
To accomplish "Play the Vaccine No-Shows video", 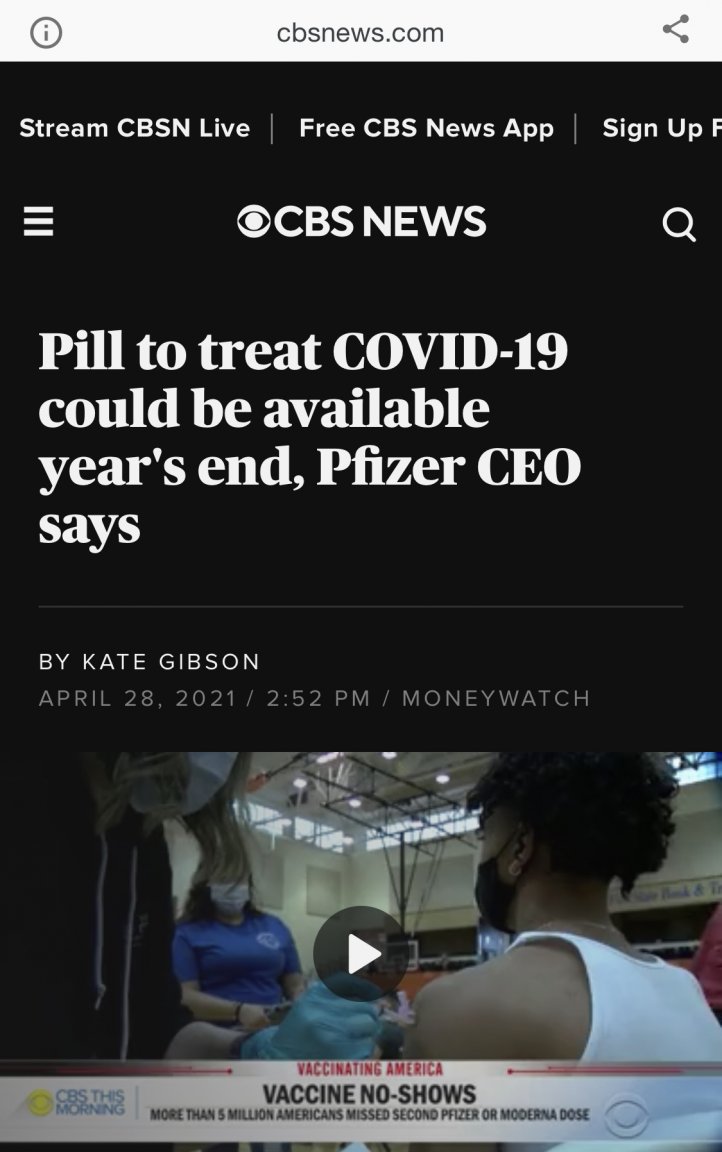I will pyautogui.click(x=361, y=954).
